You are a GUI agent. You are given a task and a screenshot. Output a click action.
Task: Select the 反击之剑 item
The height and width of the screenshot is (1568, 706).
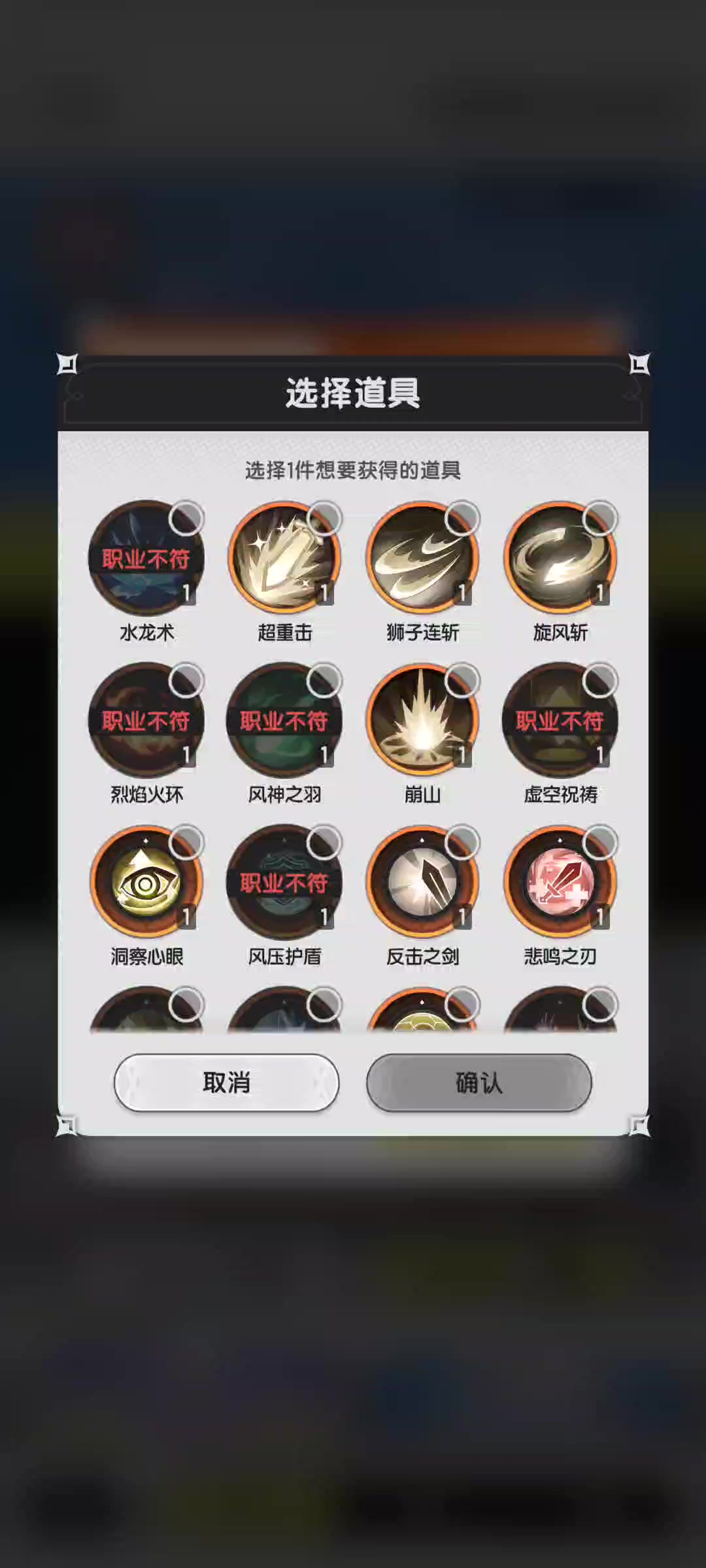pos(422,883)
